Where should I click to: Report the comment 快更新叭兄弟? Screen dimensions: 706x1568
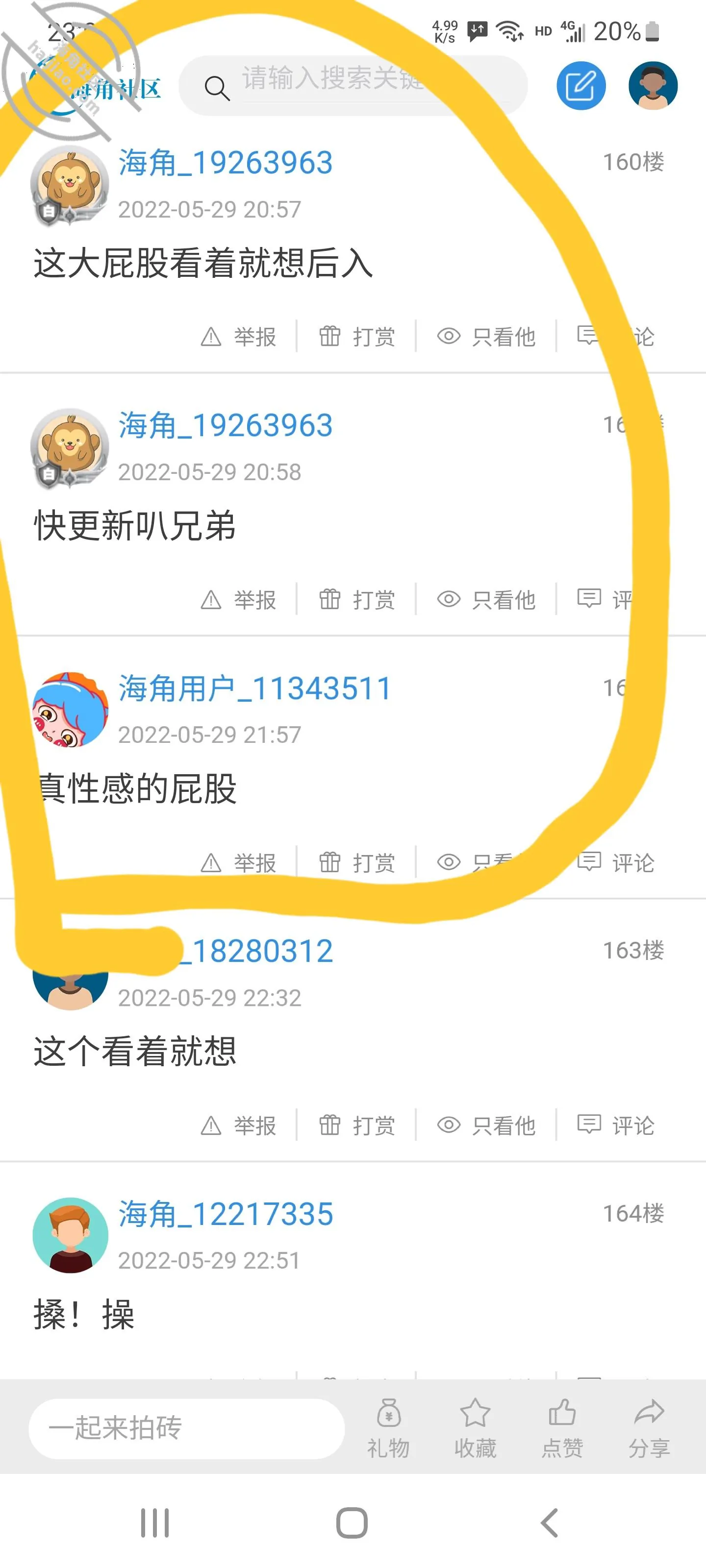(238, 600)
